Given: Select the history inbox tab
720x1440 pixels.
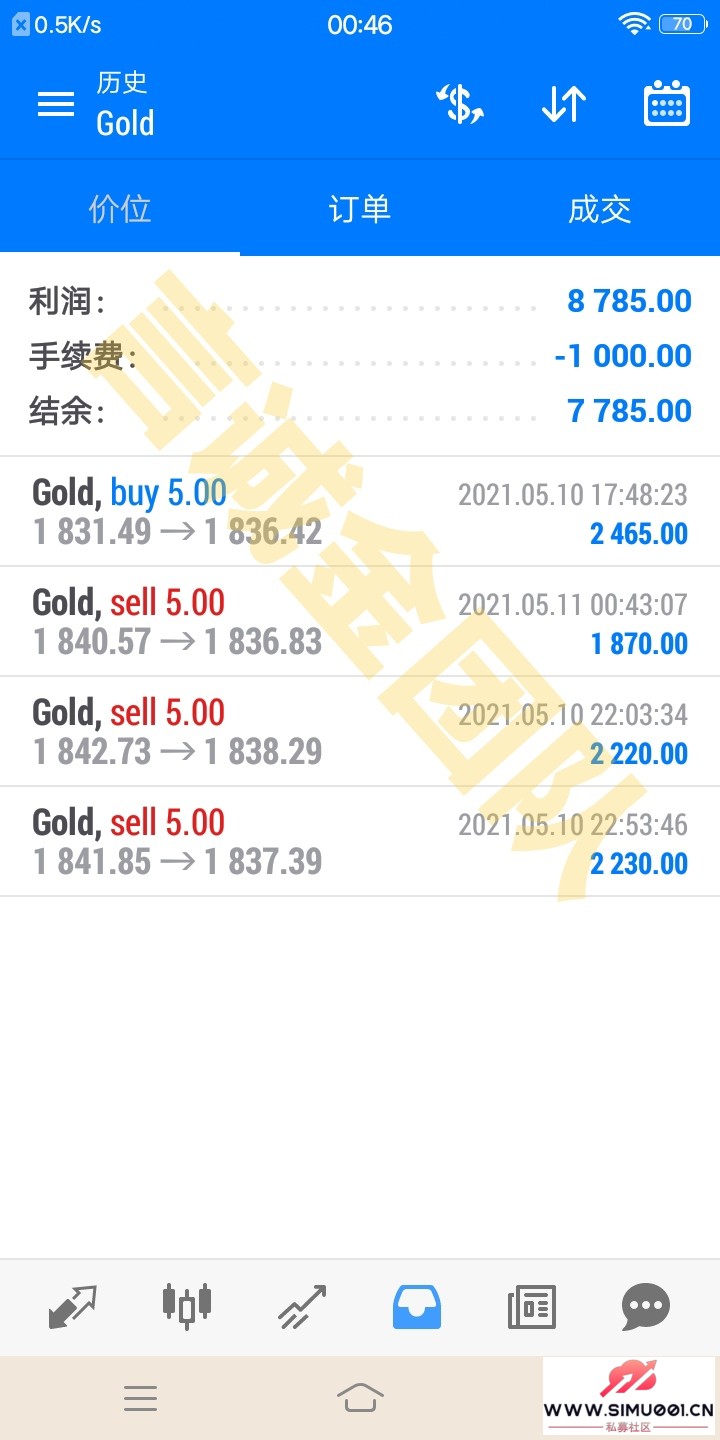Looking at the screenshot, I should [417, 1307].
